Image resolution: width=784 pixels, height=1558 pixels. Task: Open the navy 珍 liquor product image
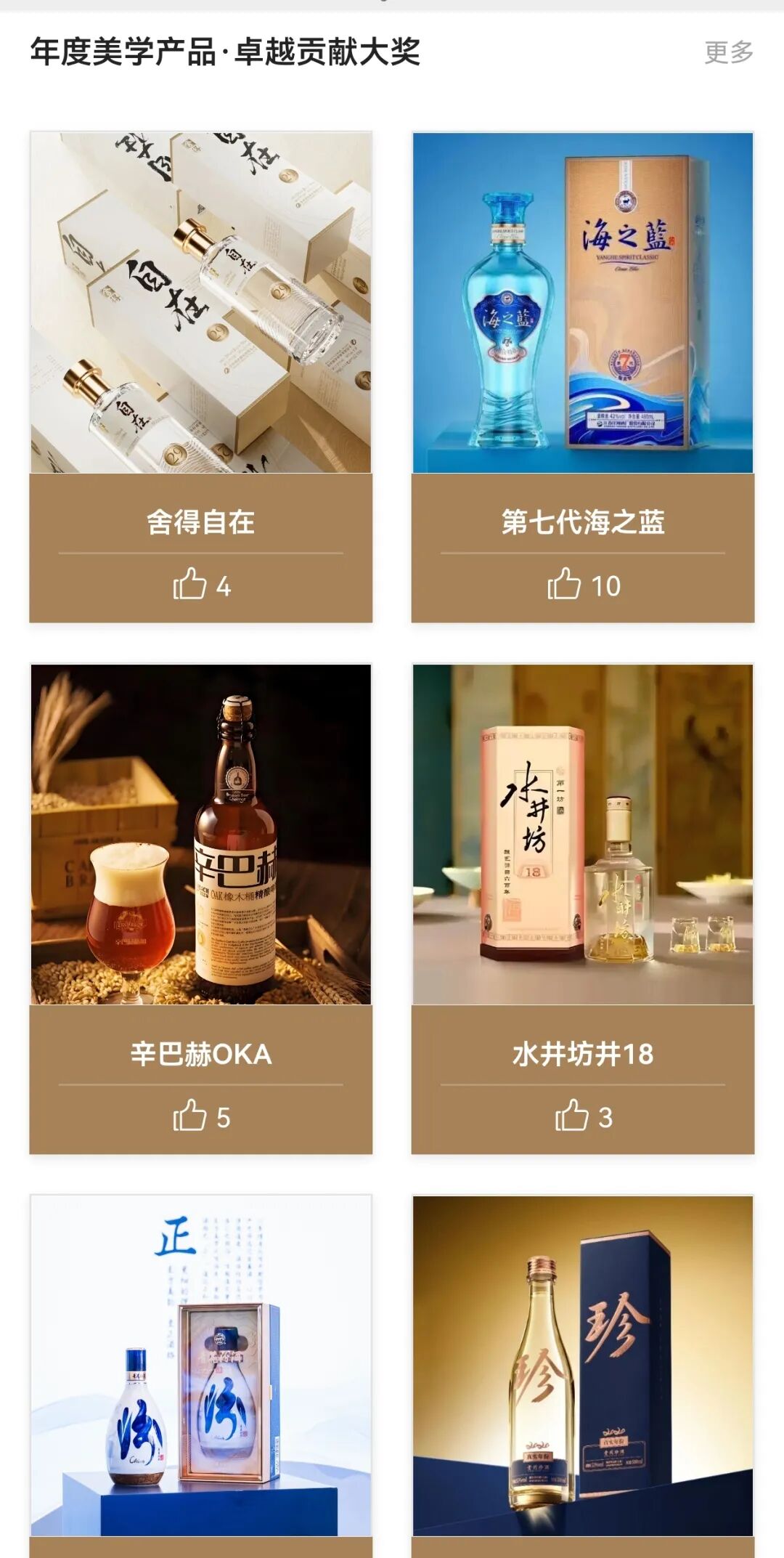tap(583, 1366)
